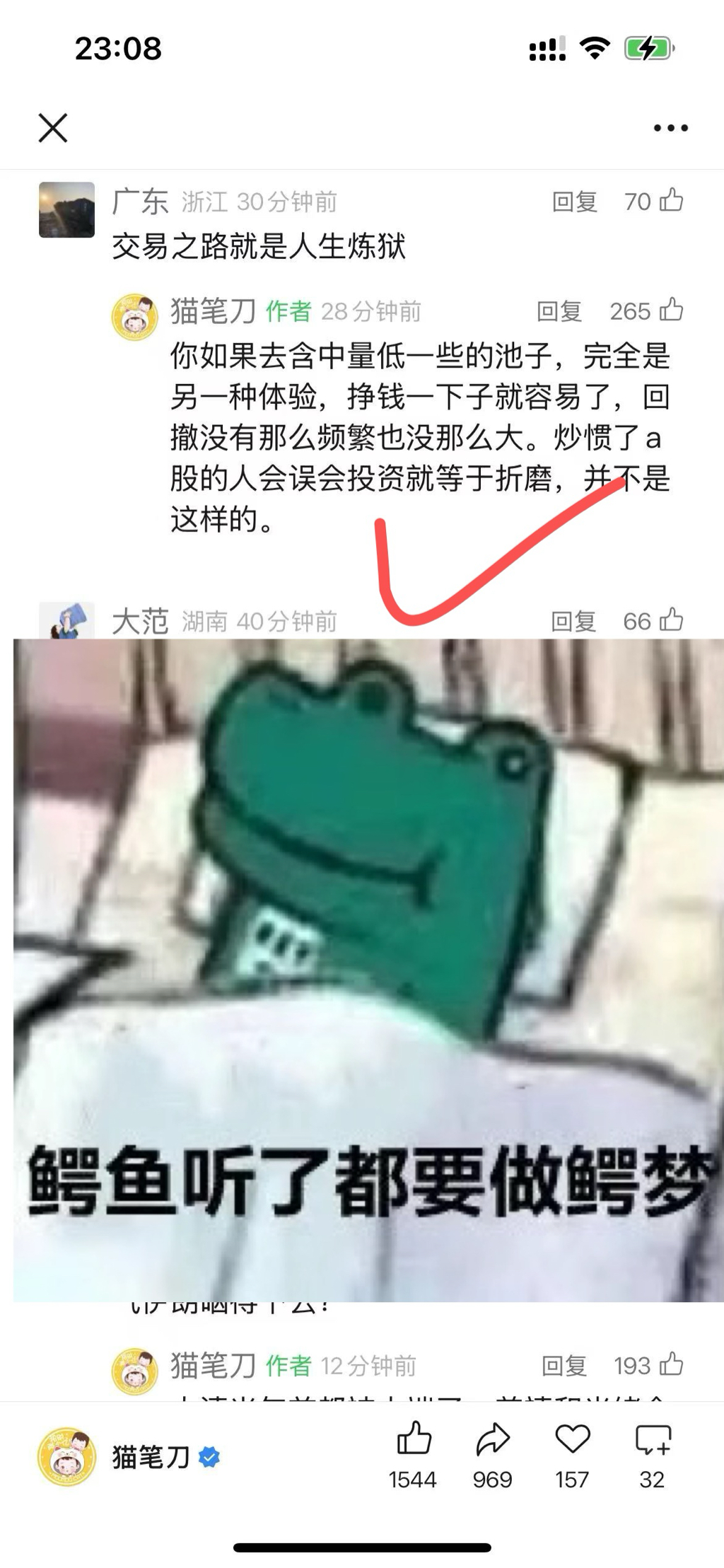Reply to 广东's comment
724x1568 pixels.
[574, 202]
